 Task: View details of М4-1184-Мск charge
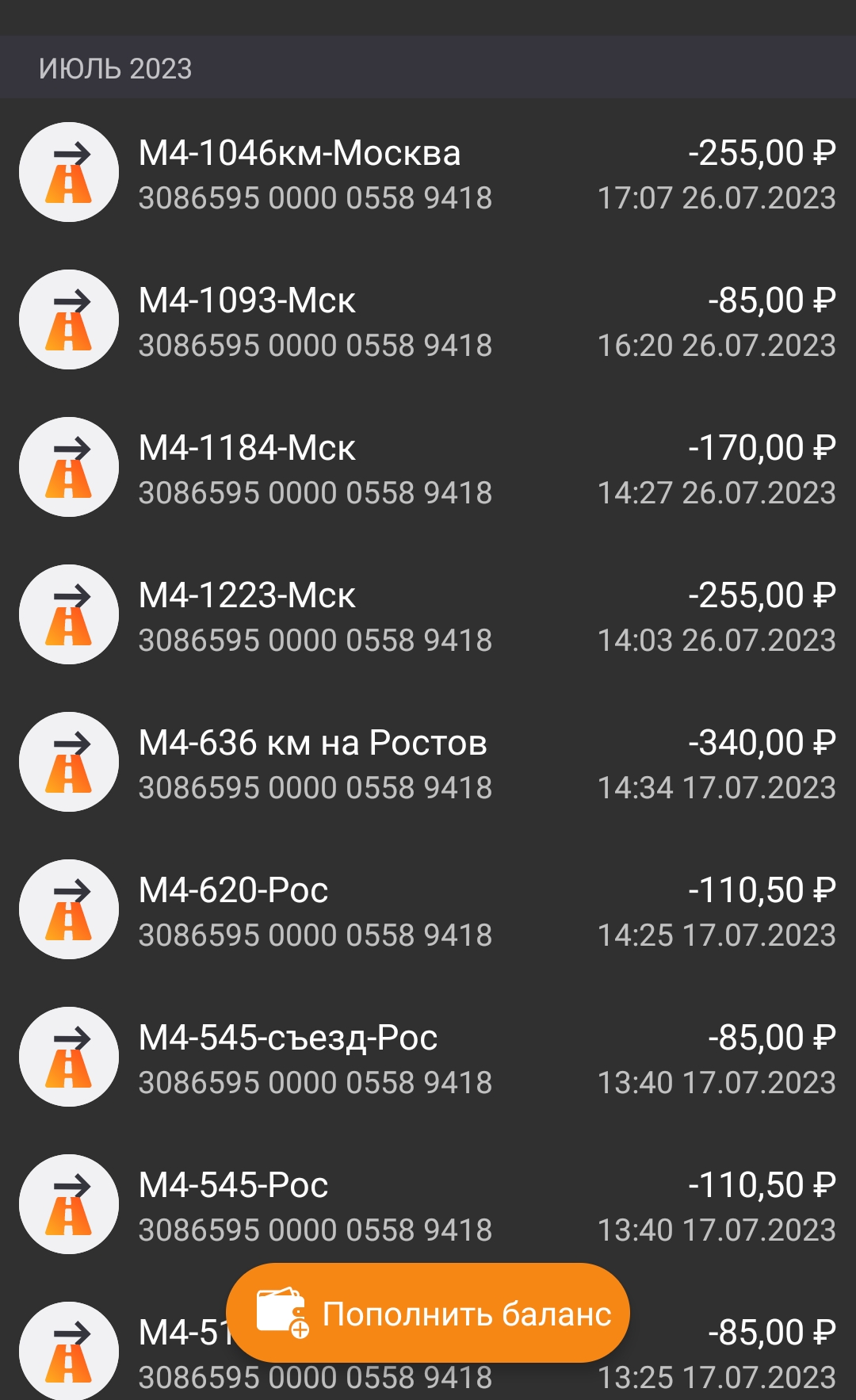tap(428, 468)
